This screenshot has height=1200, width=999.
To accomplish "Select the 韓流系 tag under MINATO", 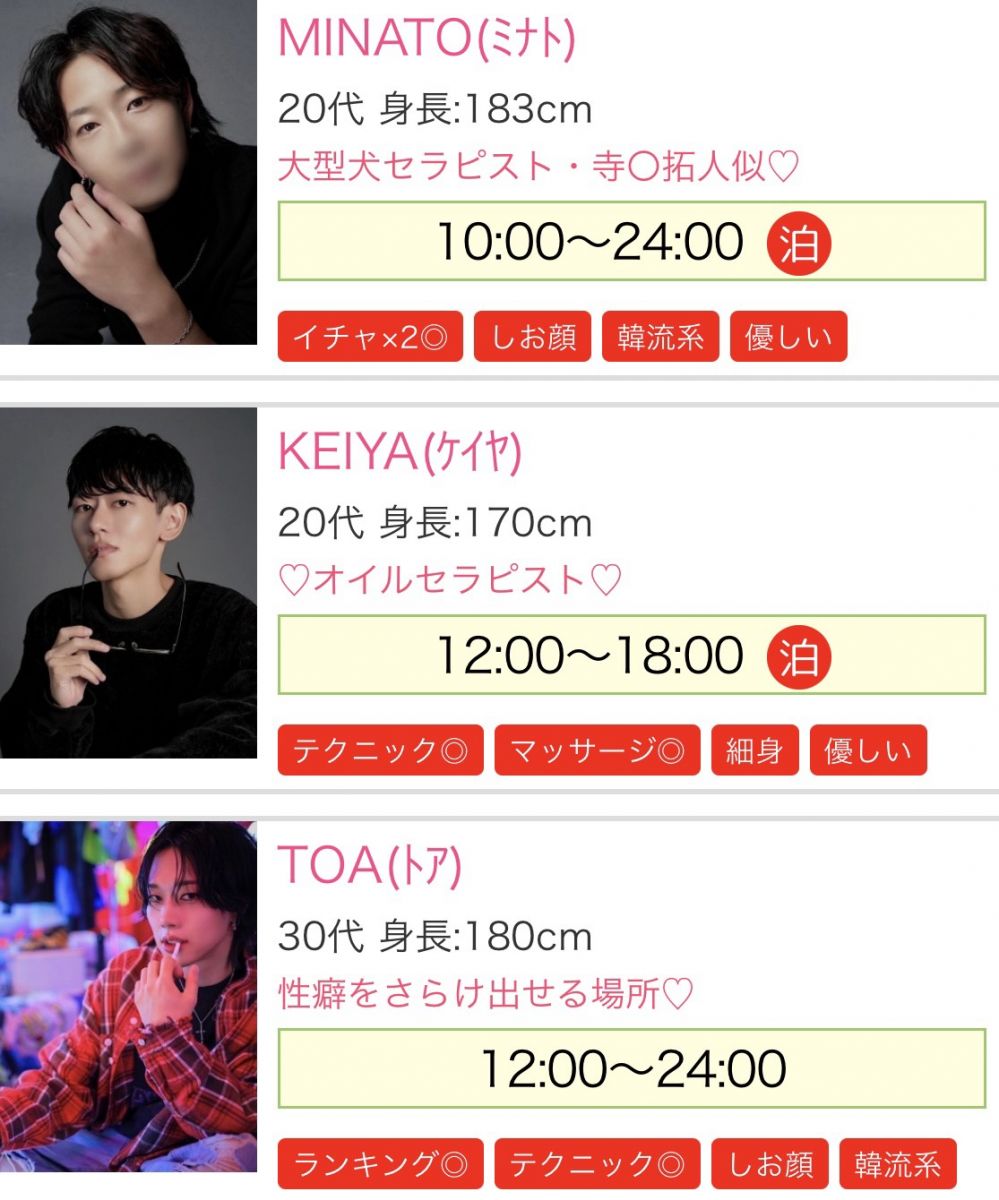I will [660, 337].
